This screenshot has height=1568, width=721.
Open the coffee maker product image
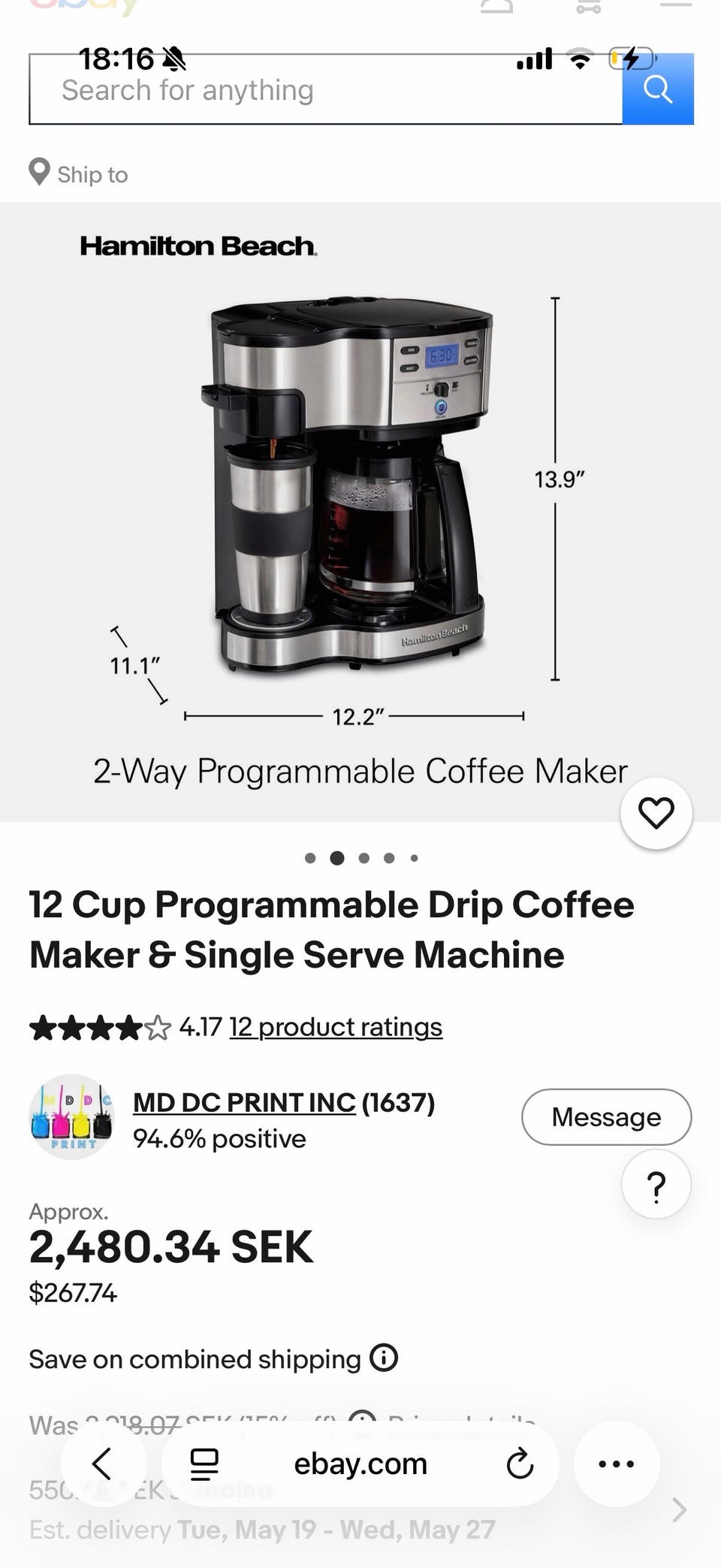(x=353, y=488)
